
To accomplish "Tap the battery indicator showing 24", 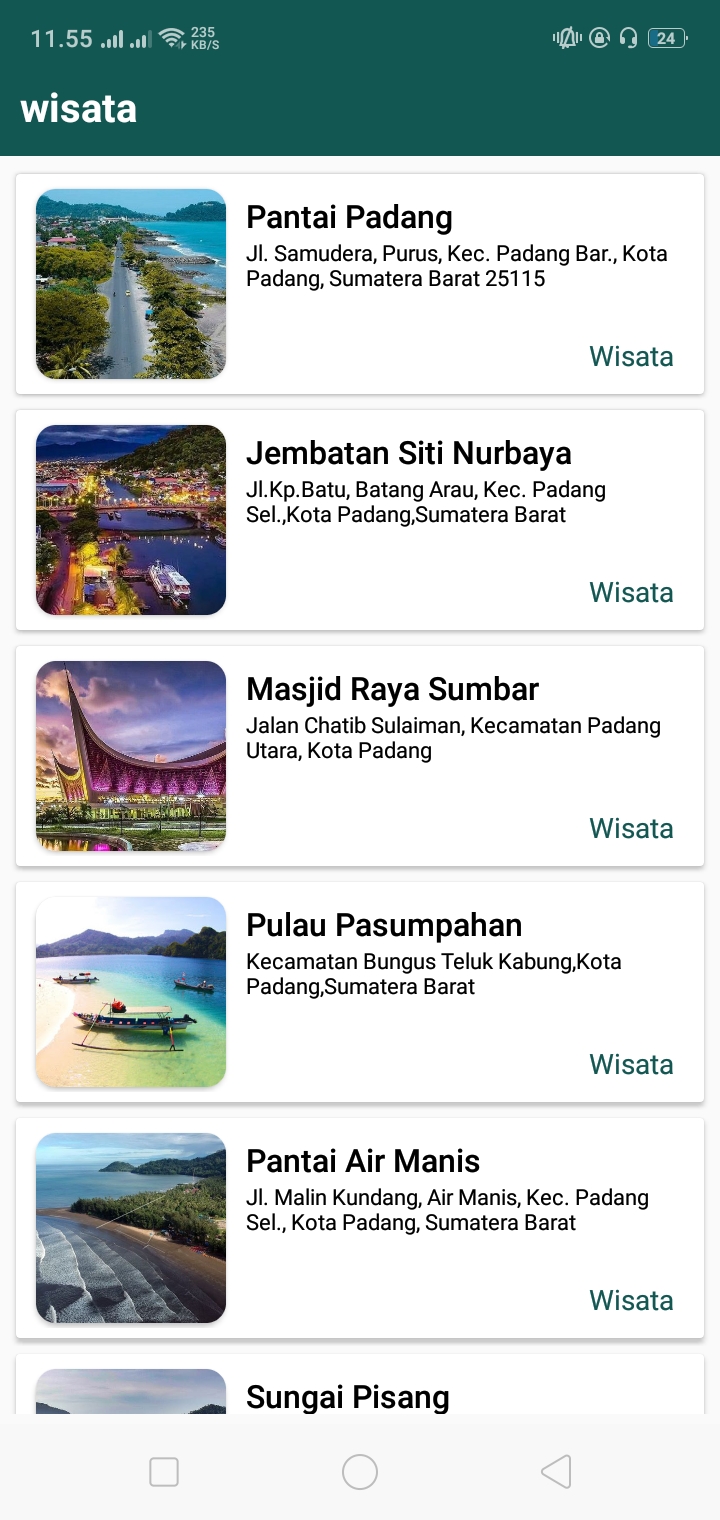I will click(664, 37).
